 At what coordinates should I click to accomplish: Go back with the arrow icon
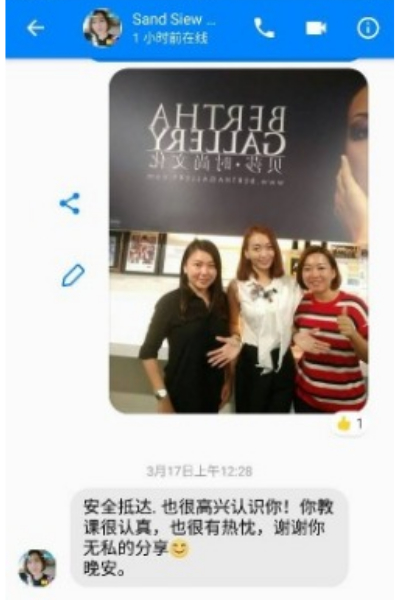coord(35,28)
